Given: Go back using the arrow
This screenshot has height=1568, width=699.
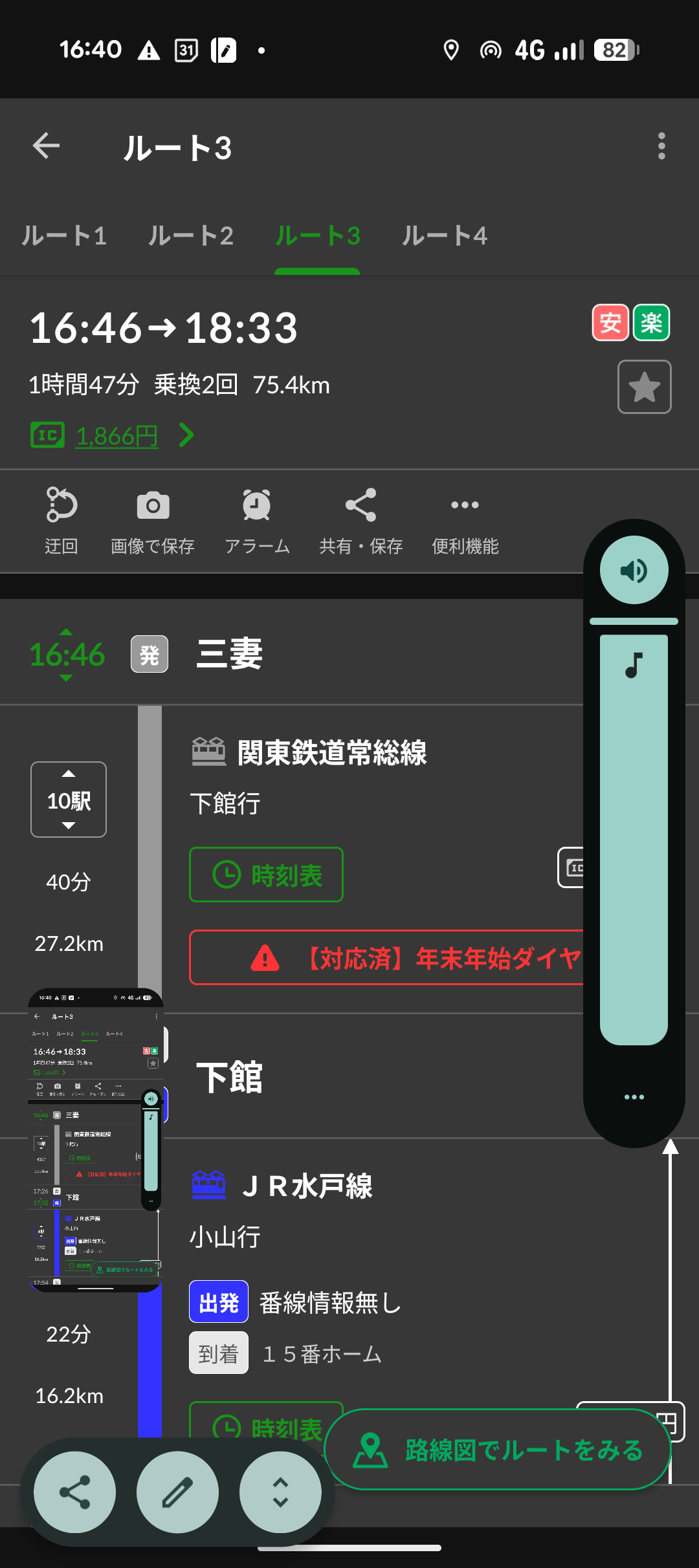Looking at the screenshot, I should coord(47,146).
